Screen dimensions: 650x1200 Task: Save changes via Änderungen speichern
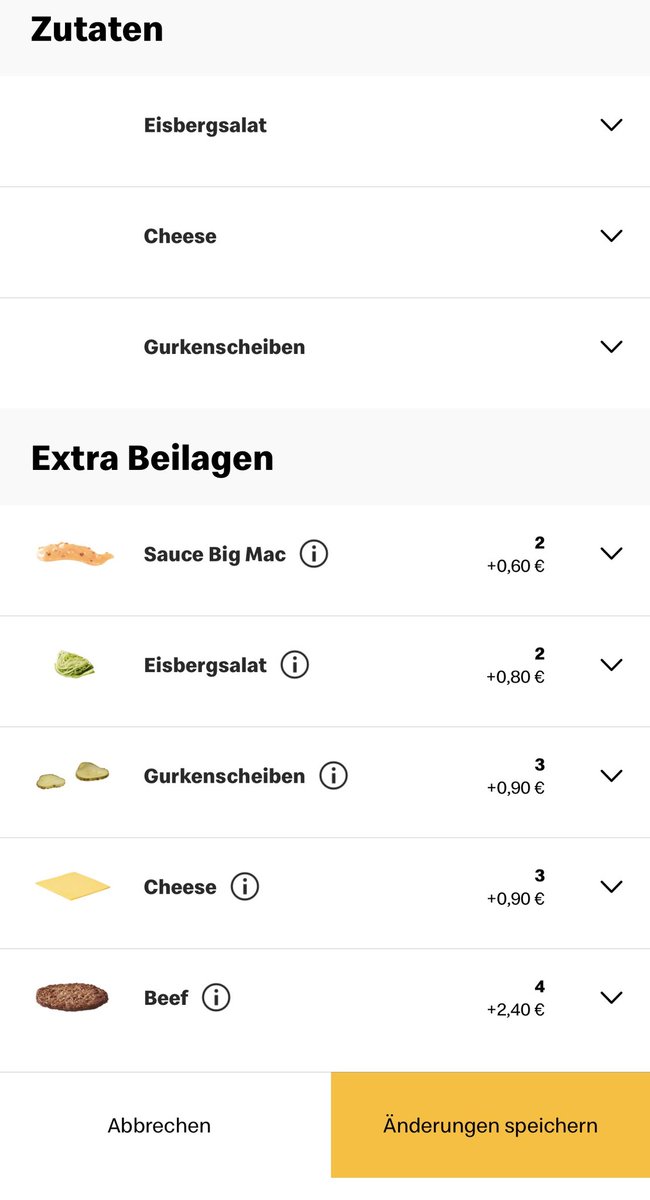tap(490, 1126)
